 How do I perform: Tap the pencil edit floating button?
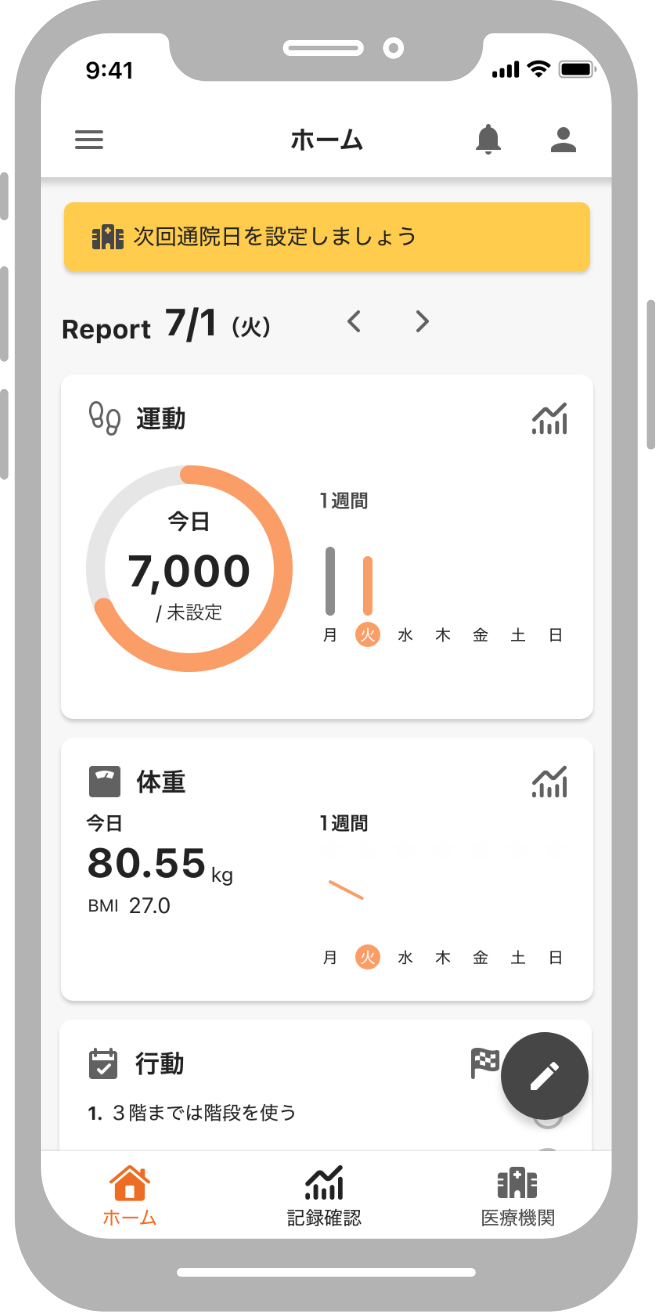pos(544,1076)
